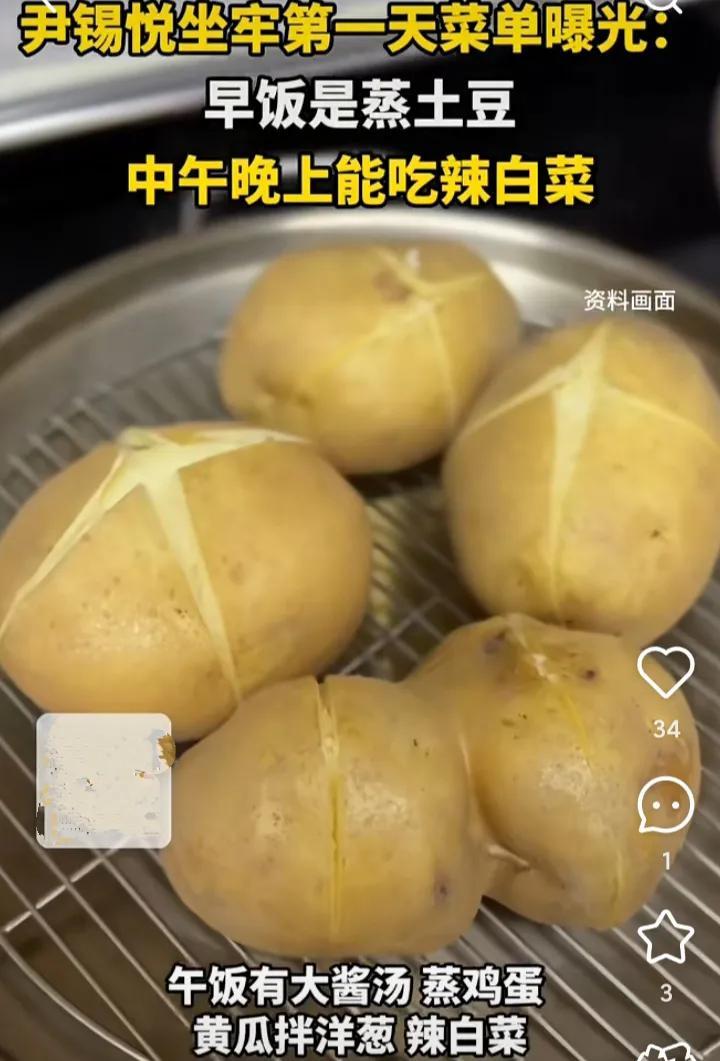The height and width of the screenshot is (1061, 720).
Task: Like this video with the heart icon
Action: [665, 672]
